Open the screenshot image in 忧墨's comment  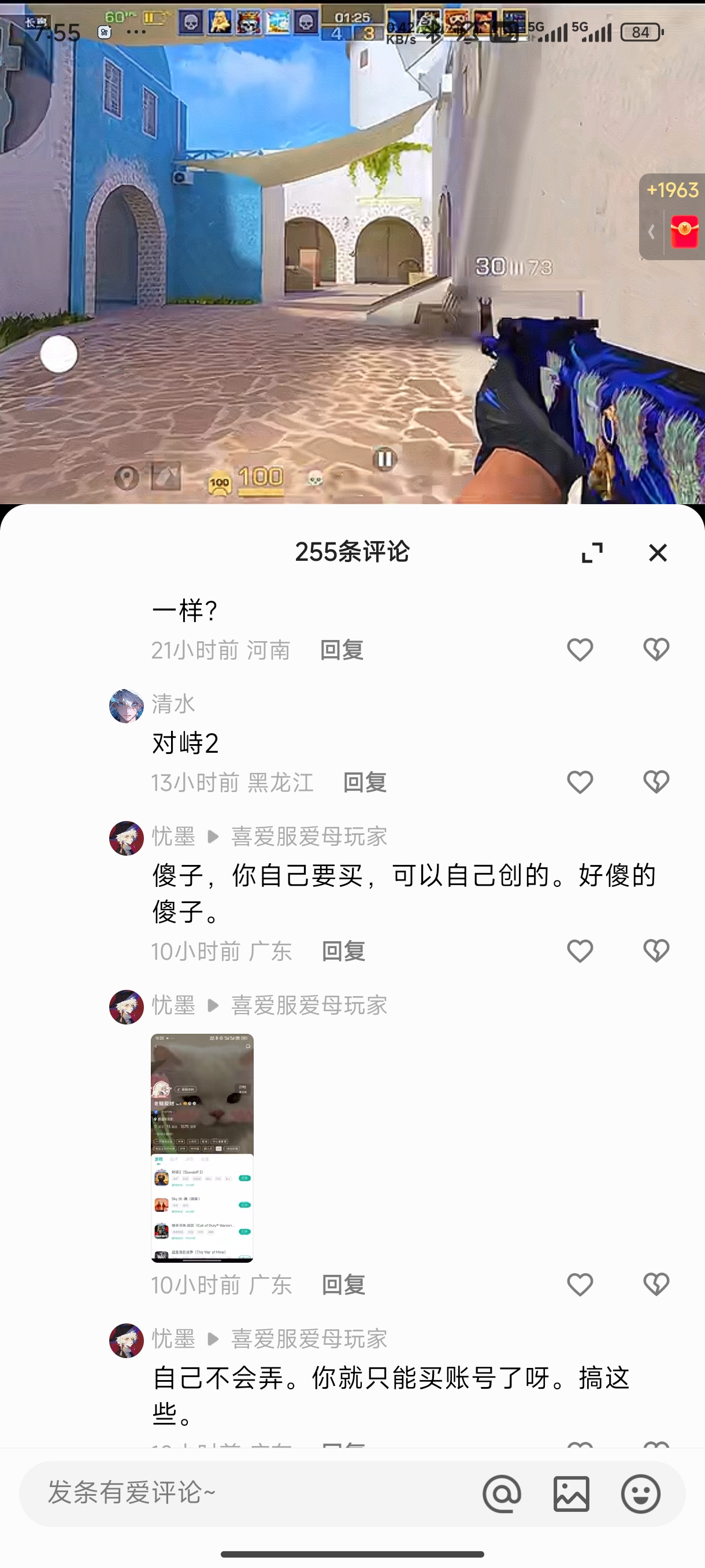[x=202, y=1148]
